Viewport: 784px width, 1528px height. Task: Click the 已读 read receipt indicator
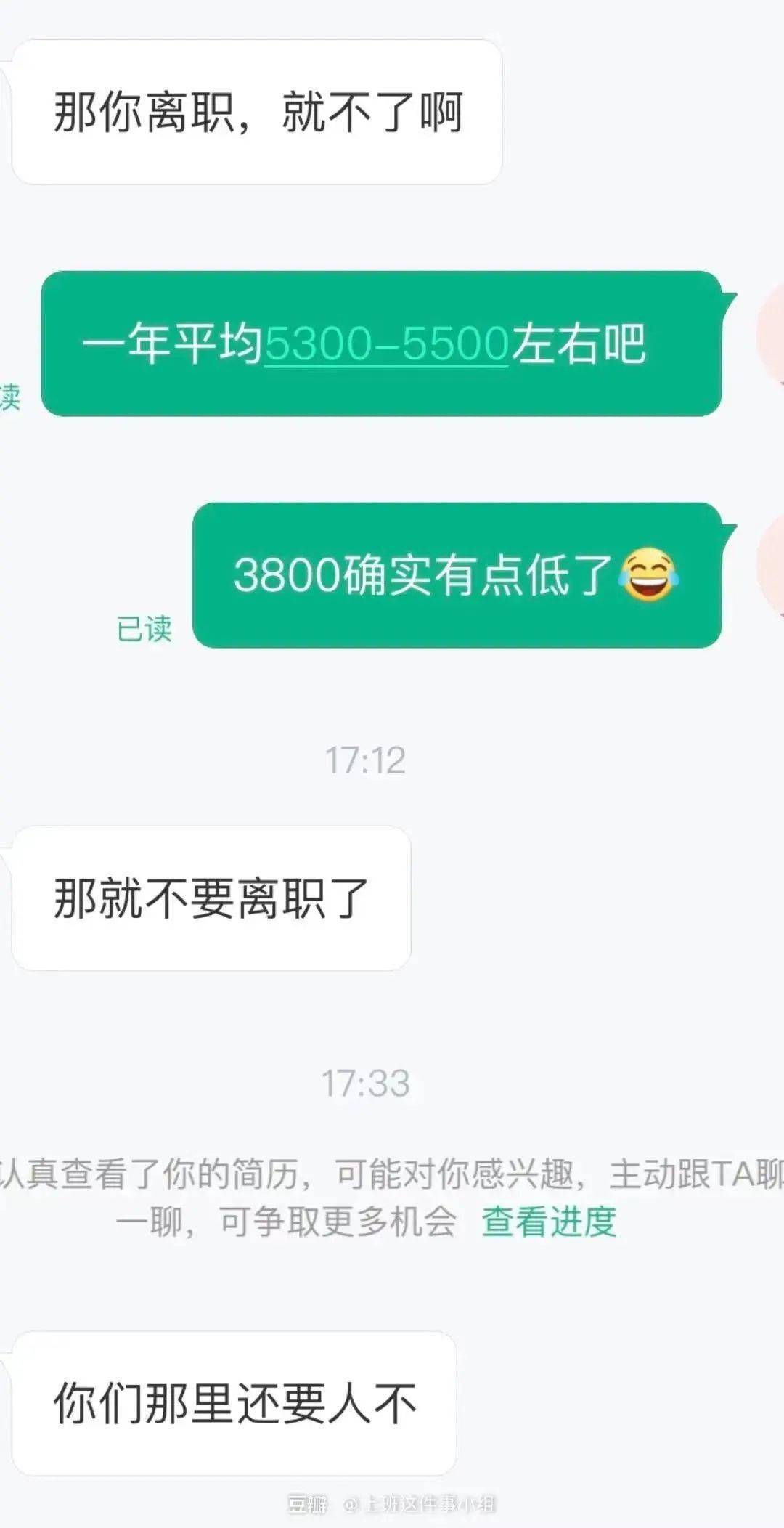pyautogui.click(x=143, y=629)
